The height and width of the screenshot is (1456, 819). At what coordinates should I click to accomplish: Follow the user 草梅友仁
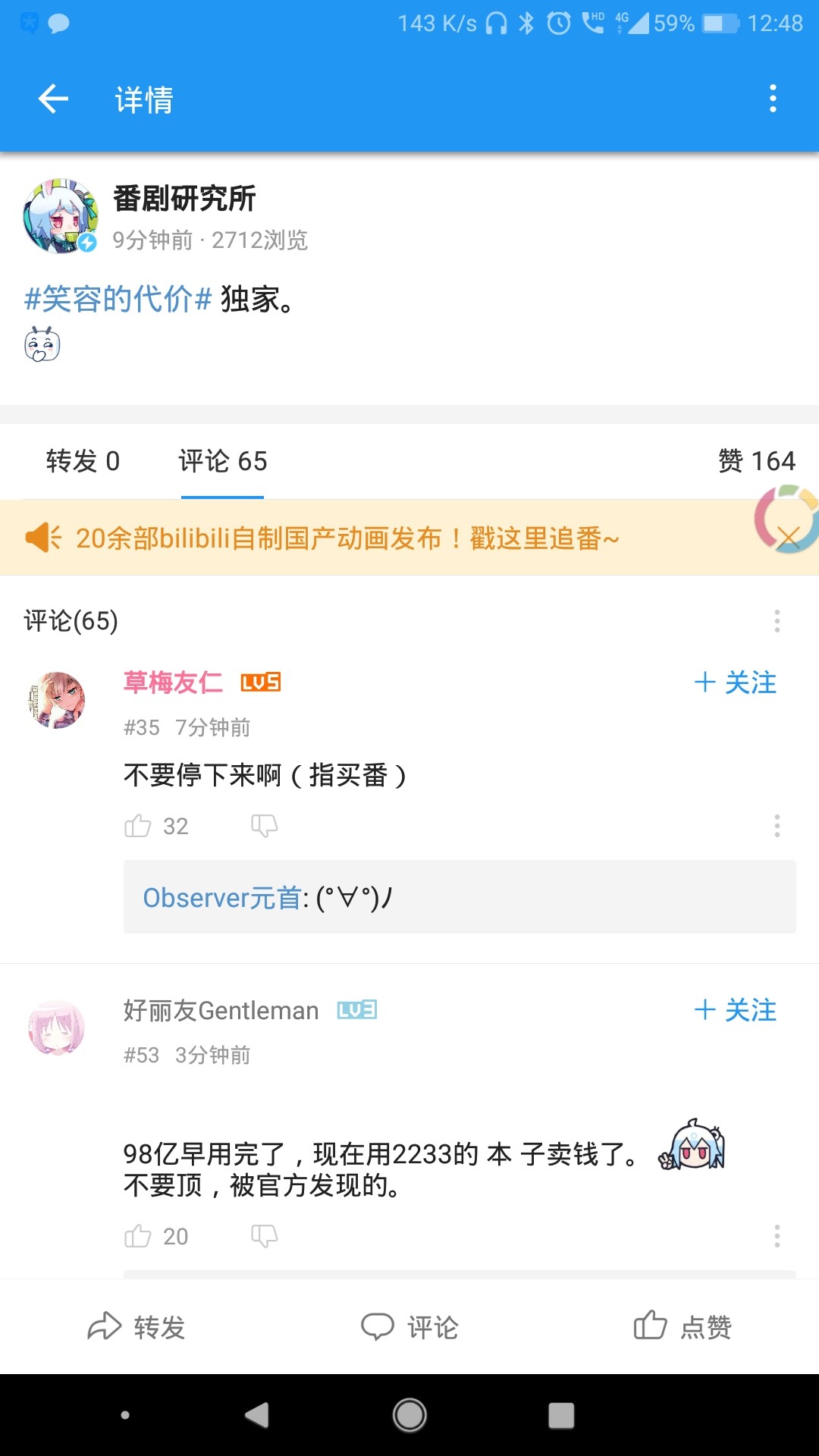735,682
